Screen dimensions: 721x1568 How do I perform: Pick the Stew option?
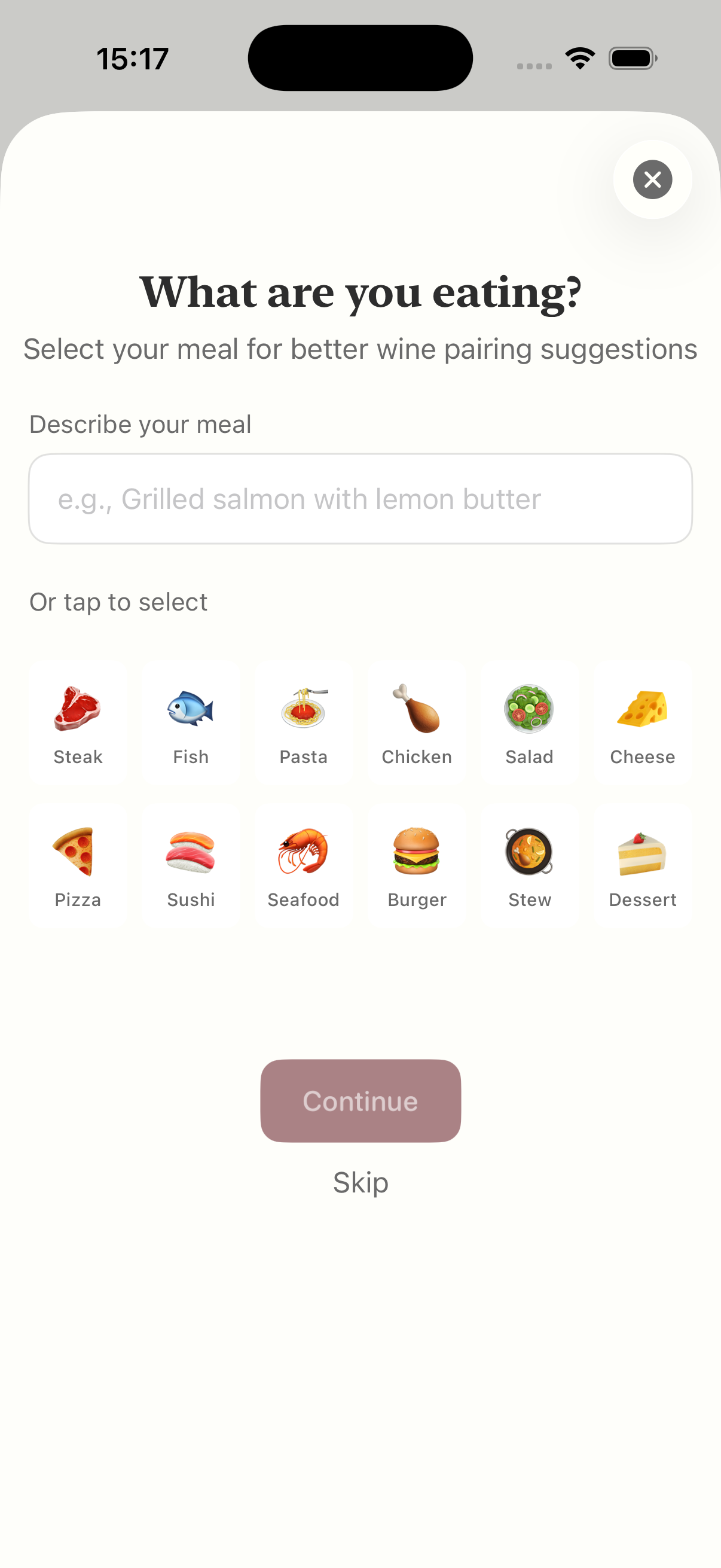click(x=529, y=865)
